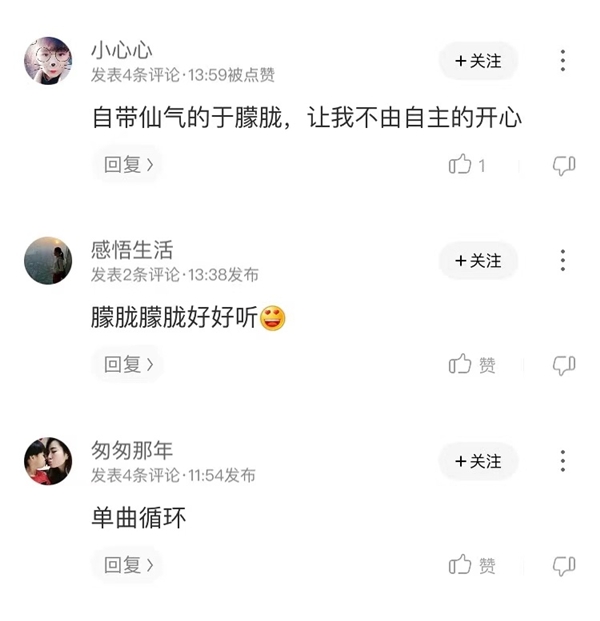Open 感悟生活's profile avatar
Screen dimensions: 600x621
(x=48, y=261)
